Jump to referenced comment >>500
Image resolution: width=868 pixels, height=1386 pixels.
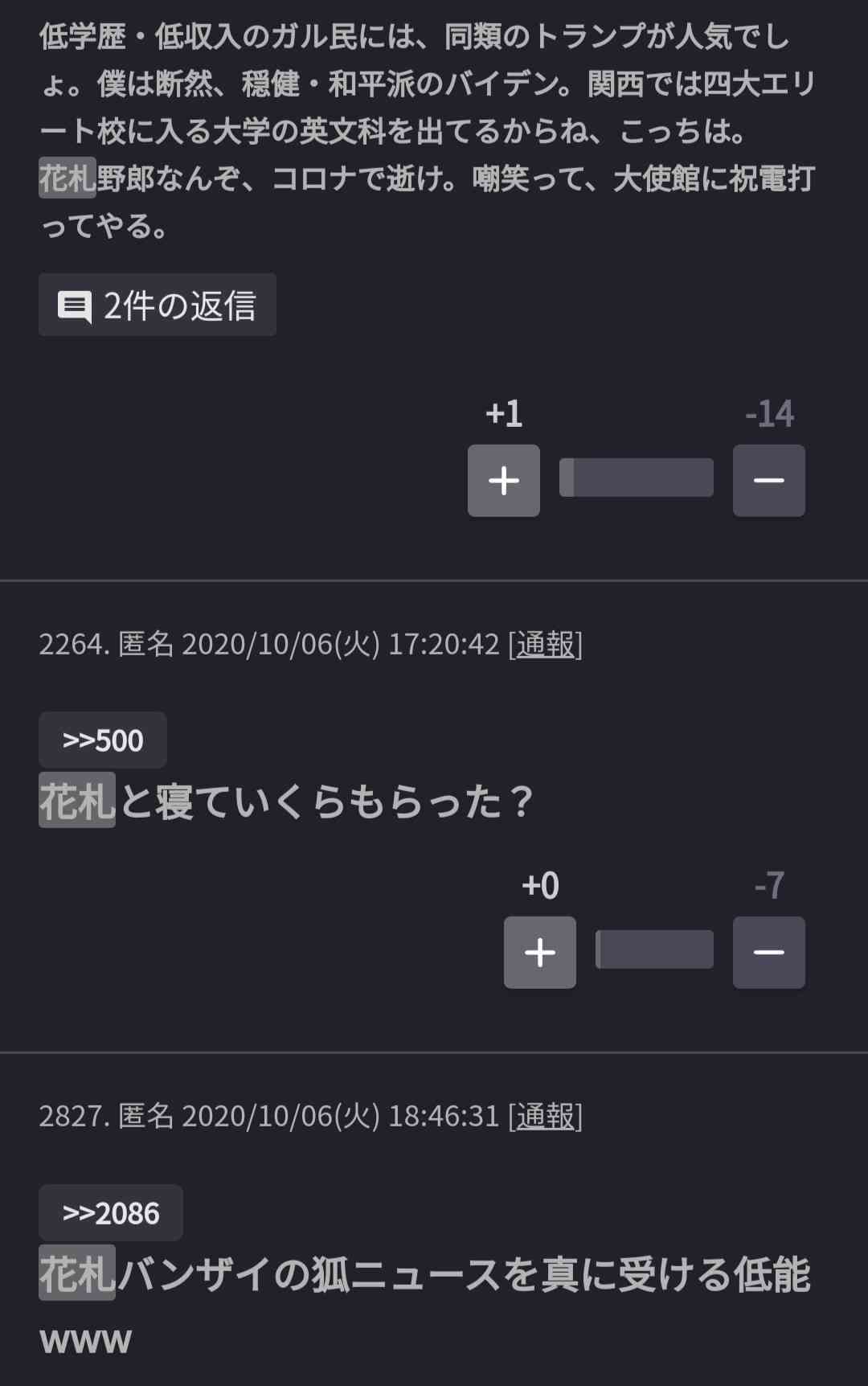point(103,740)
